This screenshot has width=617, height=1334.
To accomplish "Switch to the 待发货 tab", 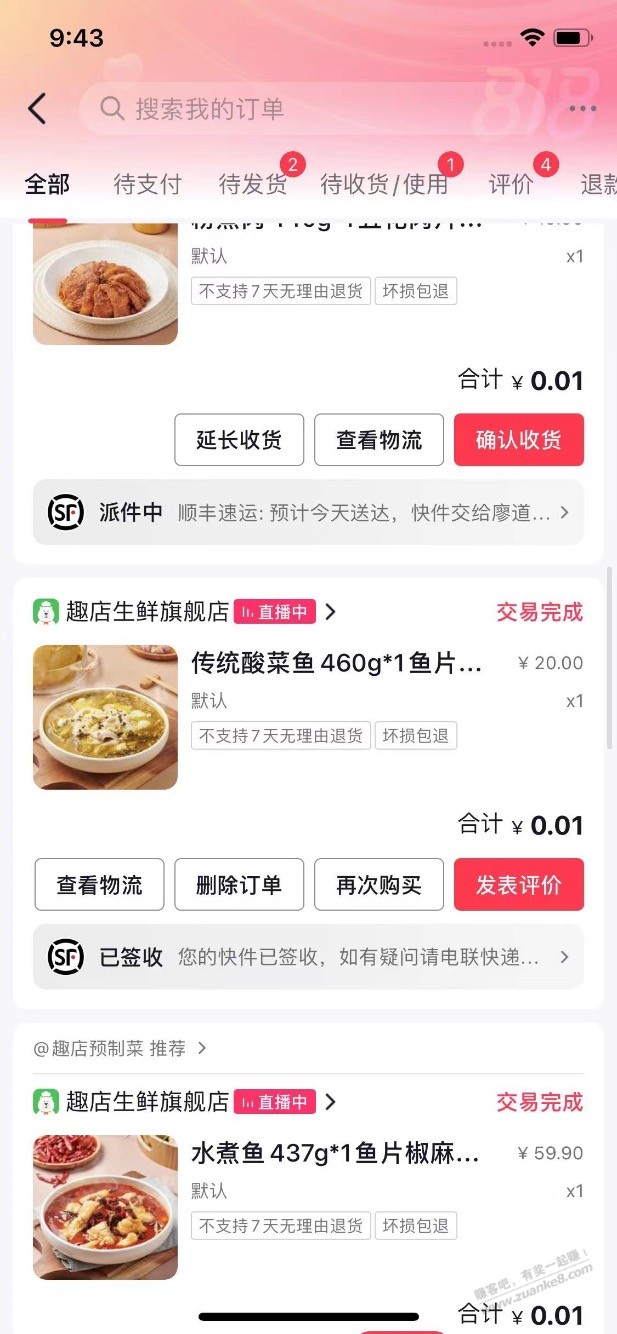I will click(x=253, y=185).
